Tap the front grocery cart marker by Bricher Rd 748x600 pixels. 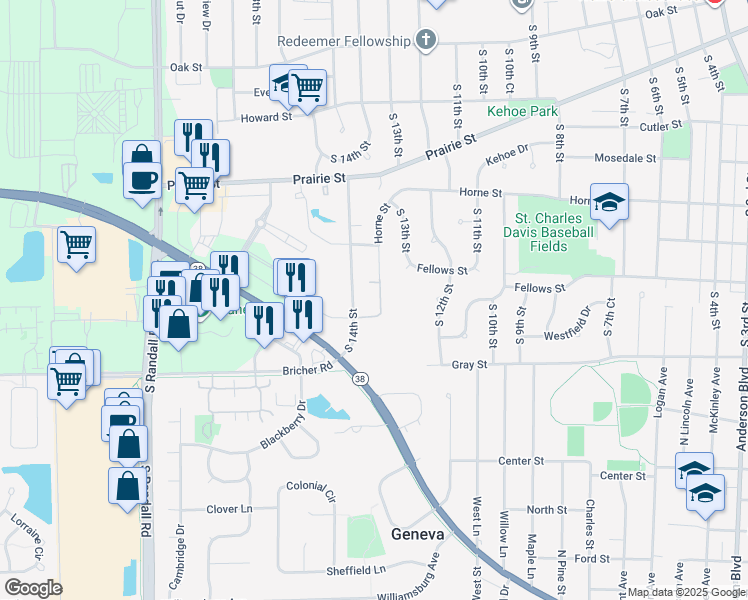pyautogui.click(x=67, y=385)
